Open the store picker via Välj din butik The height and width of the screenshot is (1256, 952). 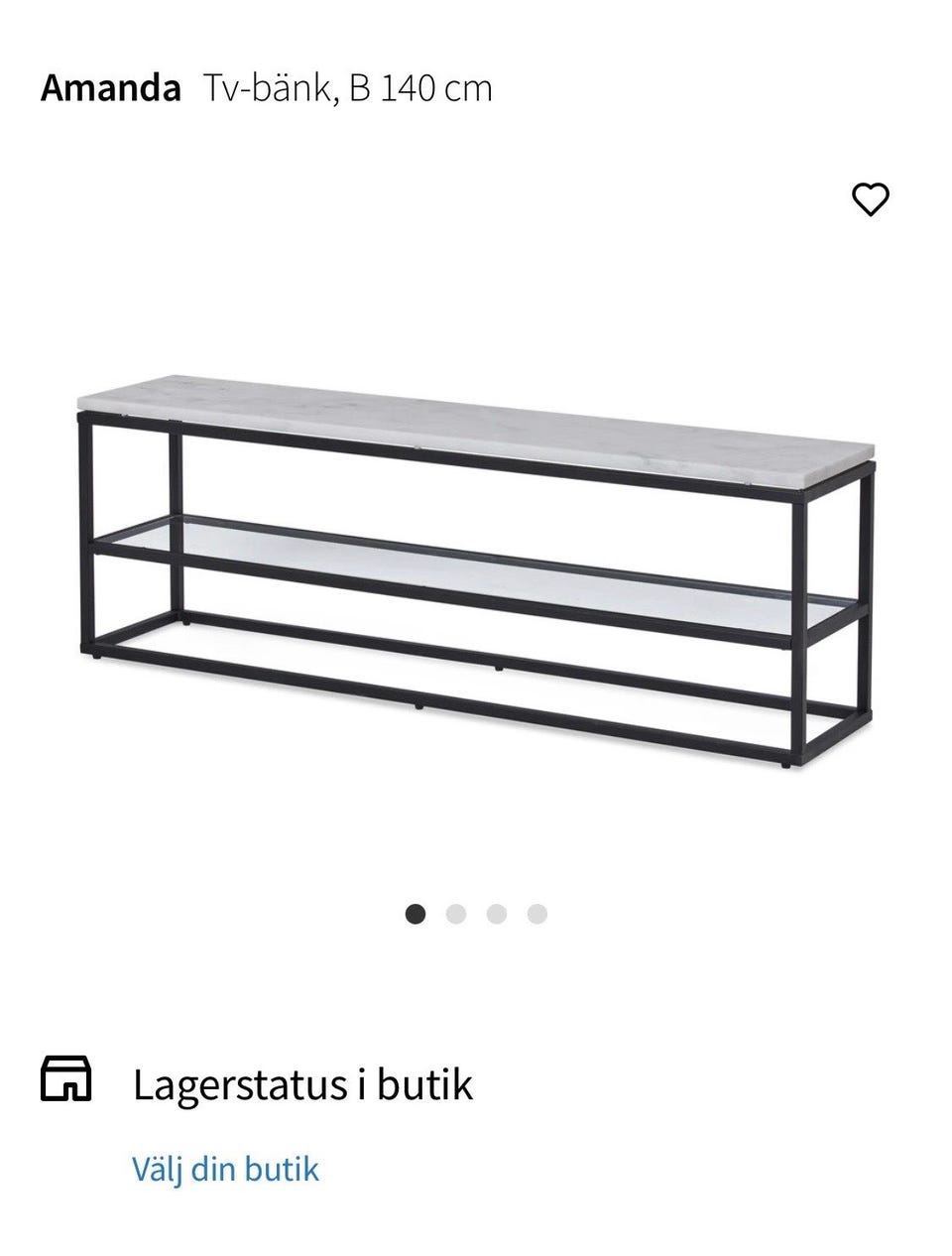tap(225, 1169)
